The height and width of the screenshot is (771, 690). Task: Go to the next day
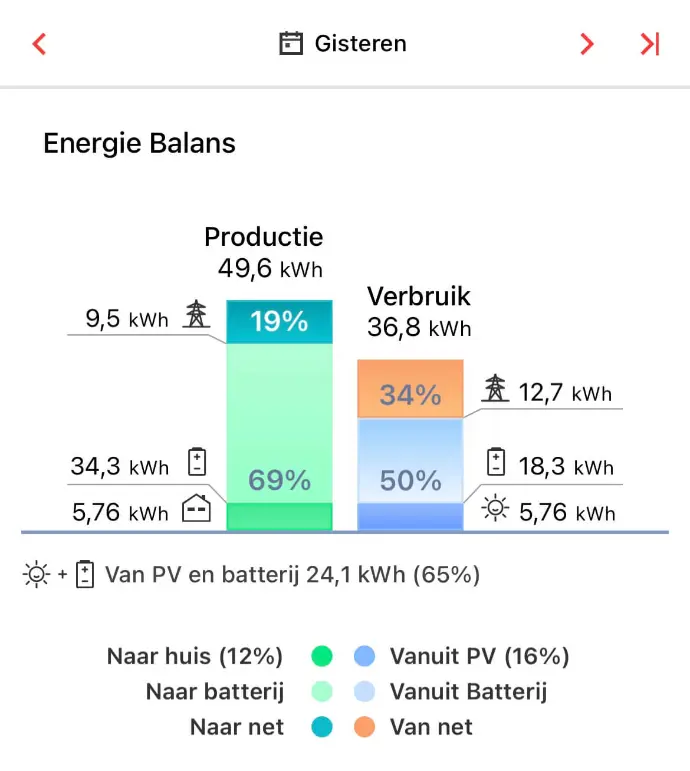pyautogui.click(x=587, y=44)
